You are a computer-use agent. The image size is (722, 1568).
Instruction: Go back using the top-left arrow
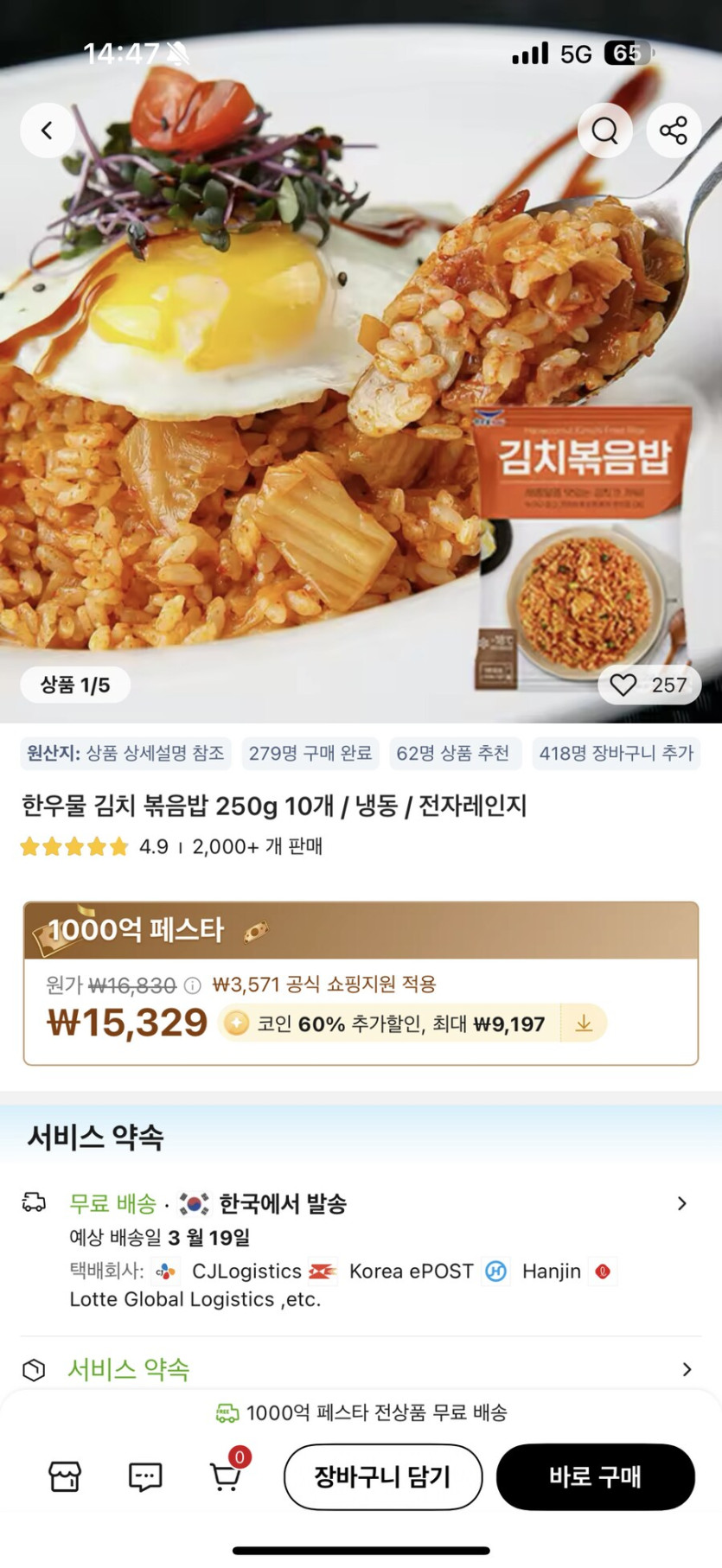click(x=47, y=131)
